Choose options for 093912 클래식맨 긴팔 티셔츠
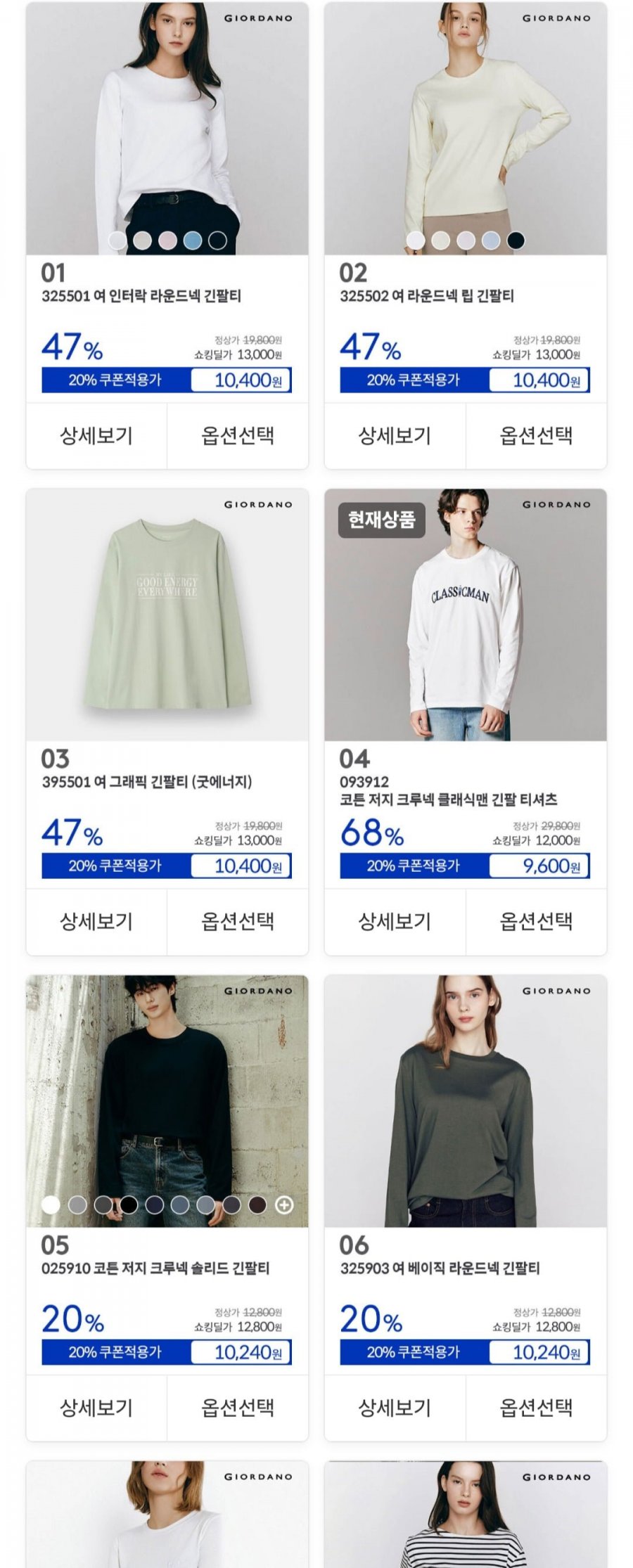The image size is (633, 1568). tap(536, 922)
